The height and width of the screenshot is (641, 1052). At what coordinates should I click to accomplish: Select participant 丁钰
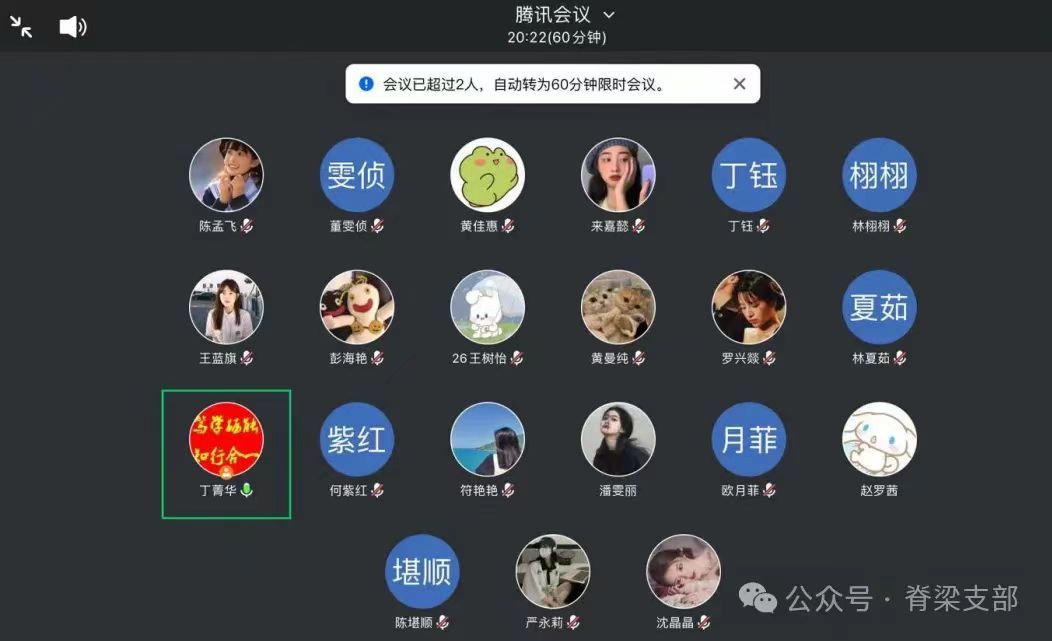(x=749, y=175)
